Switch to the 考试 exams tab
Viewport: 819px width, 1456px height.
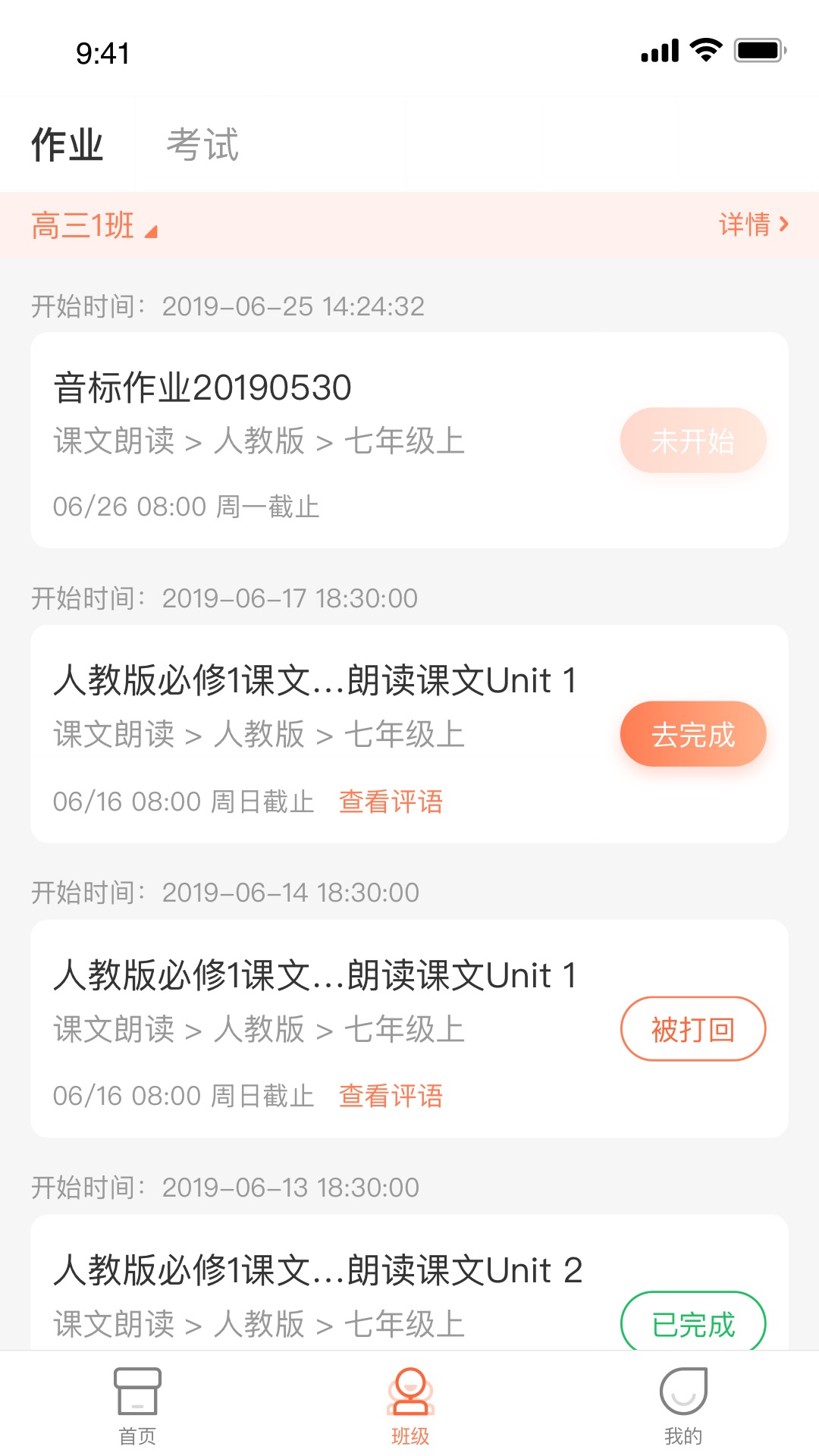click(x=202, y=144)
